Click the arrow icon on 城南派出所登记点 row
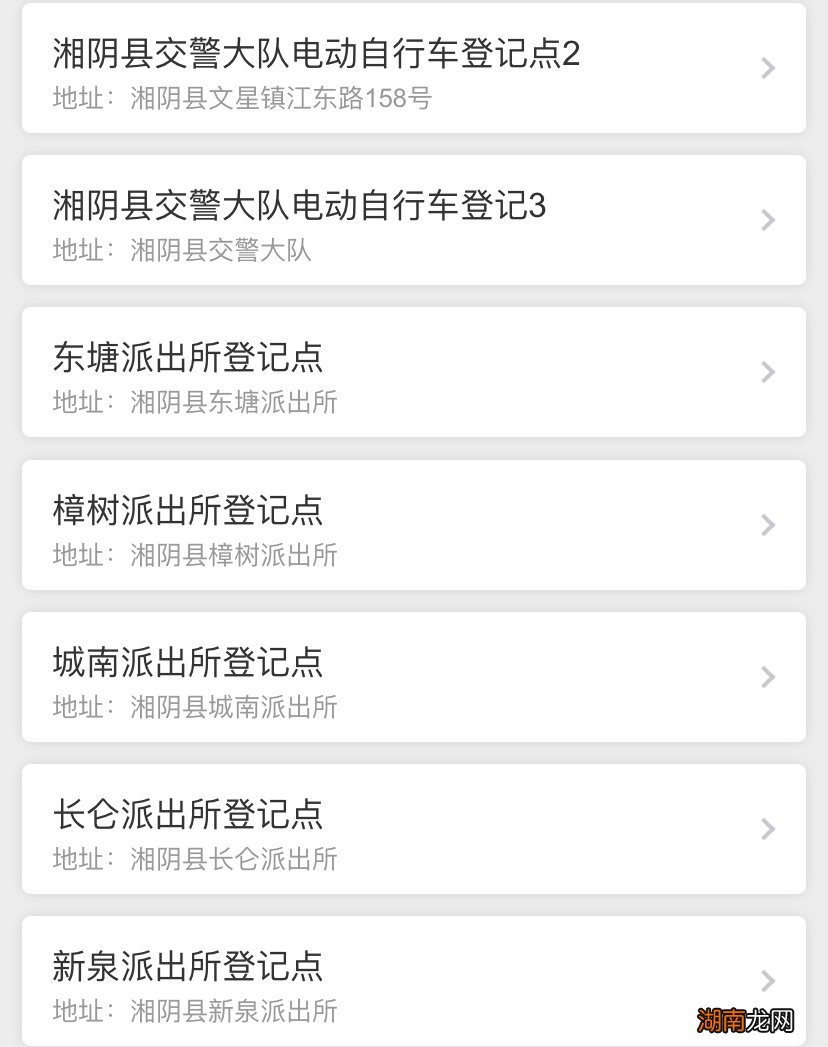 pos(767,677)
